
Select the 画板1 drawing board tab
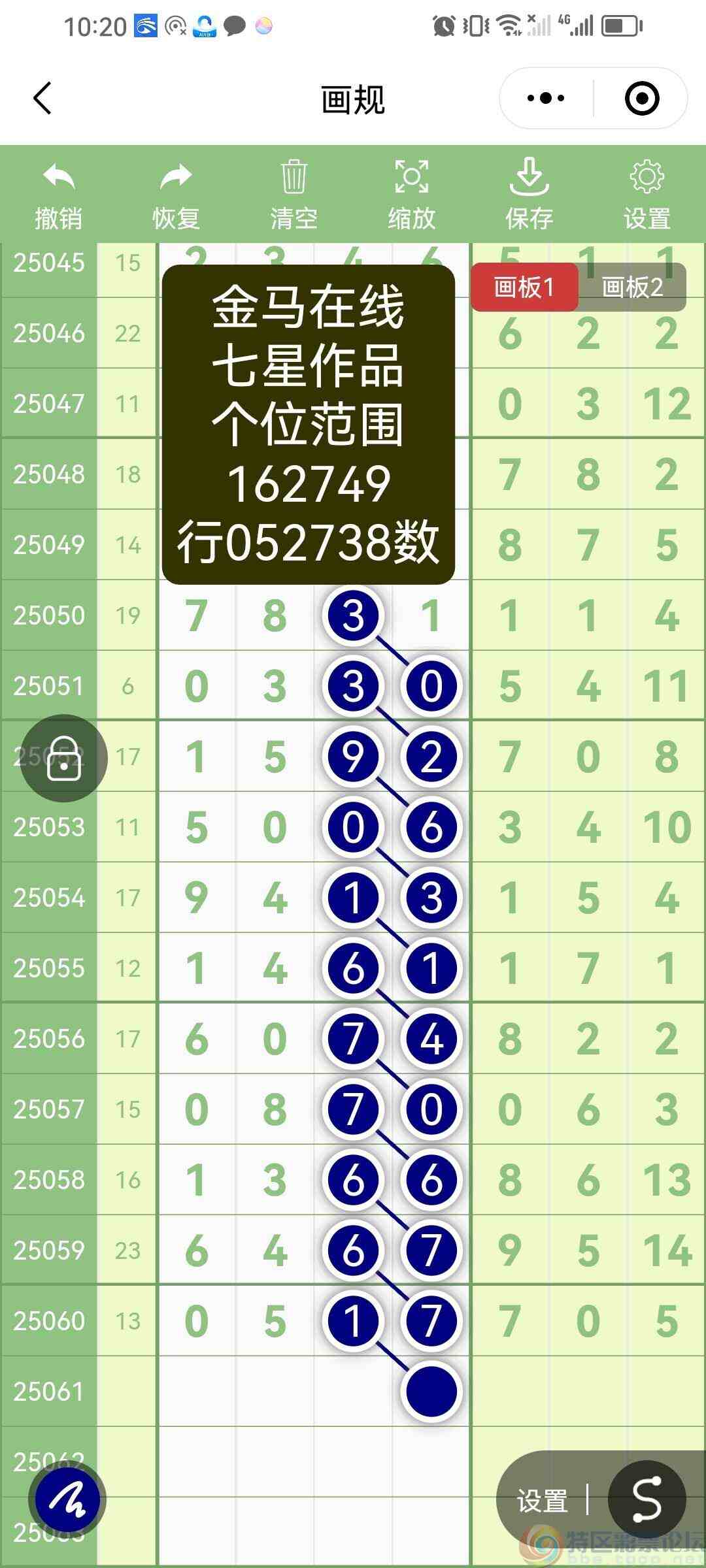pos(525,286)
